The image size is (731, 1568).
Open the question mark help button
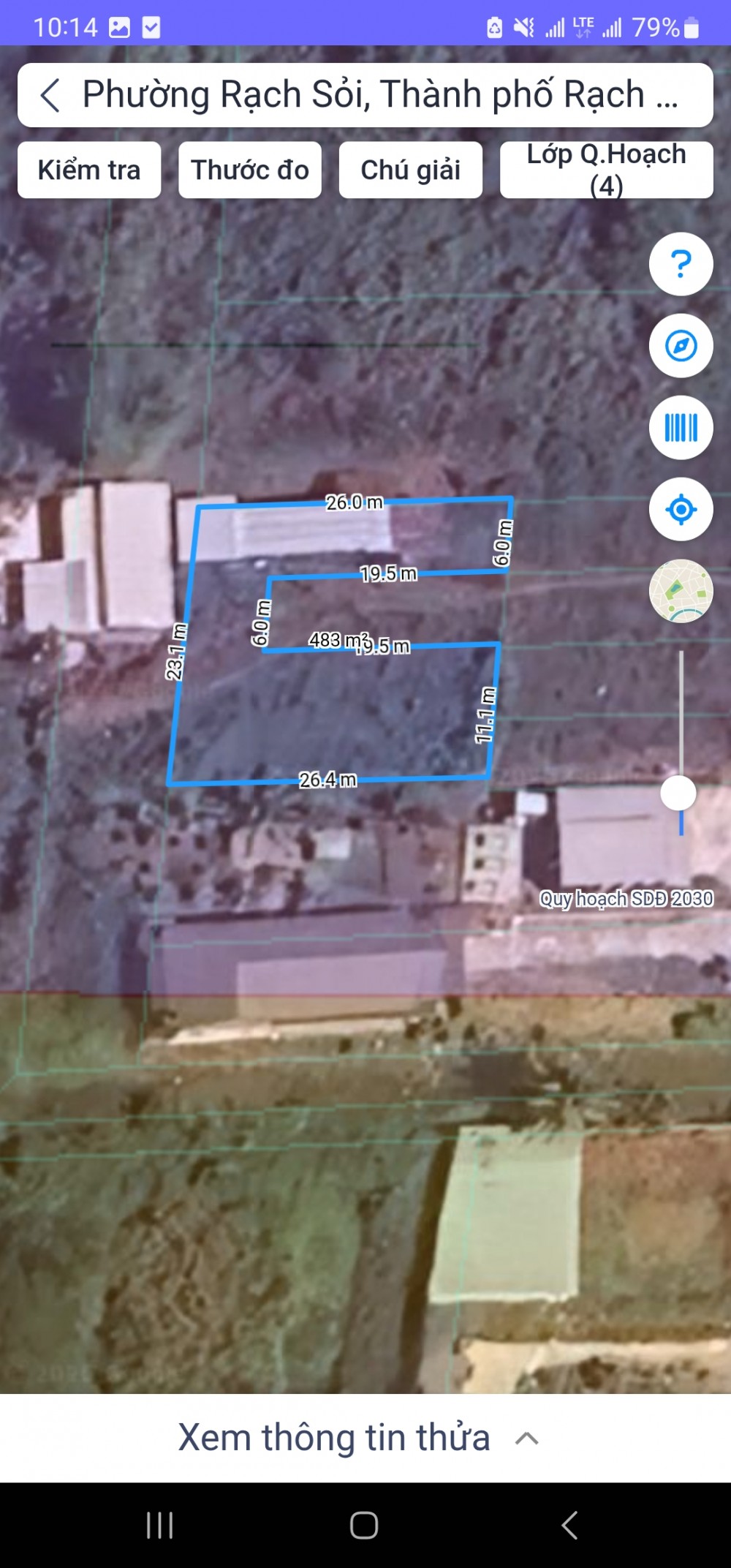pyautogui.click(x=681, y=264)
